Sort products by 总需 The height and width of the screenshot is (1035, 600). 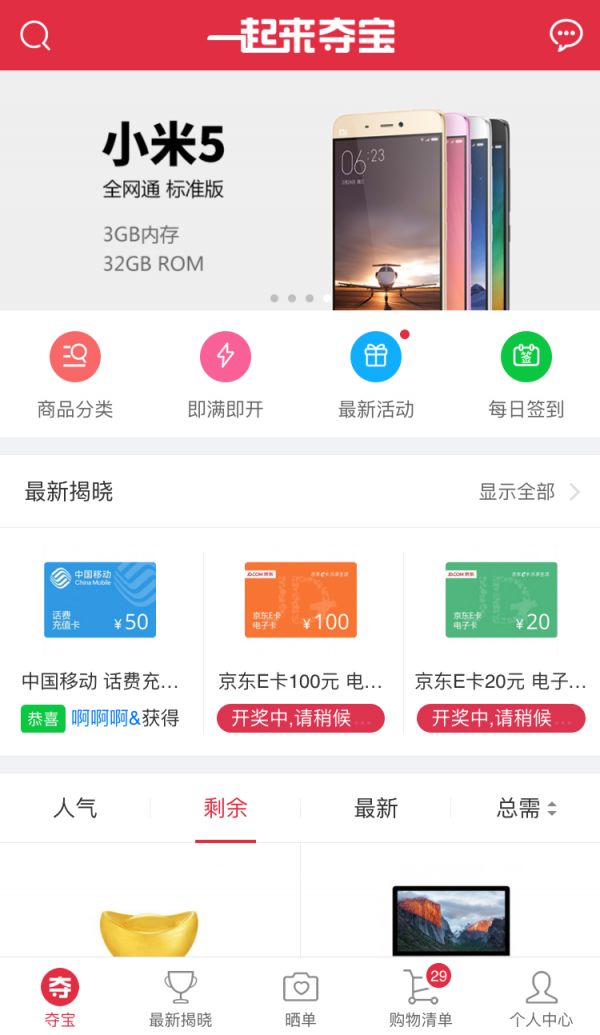click(x=526, y=808)
